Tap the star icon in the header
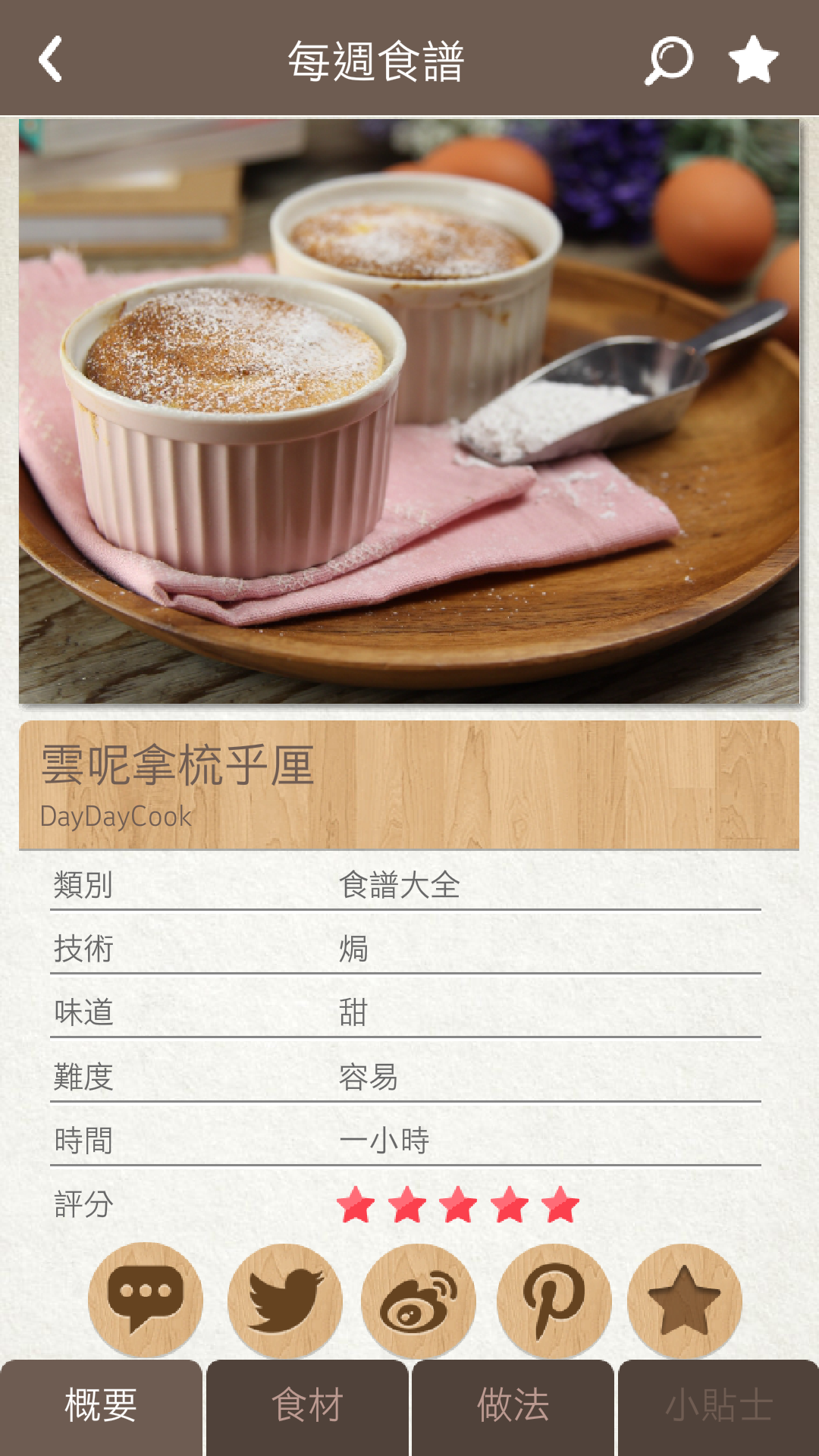Image resolution: width=819 pixels, height=1456 pixels. point(753,59)
